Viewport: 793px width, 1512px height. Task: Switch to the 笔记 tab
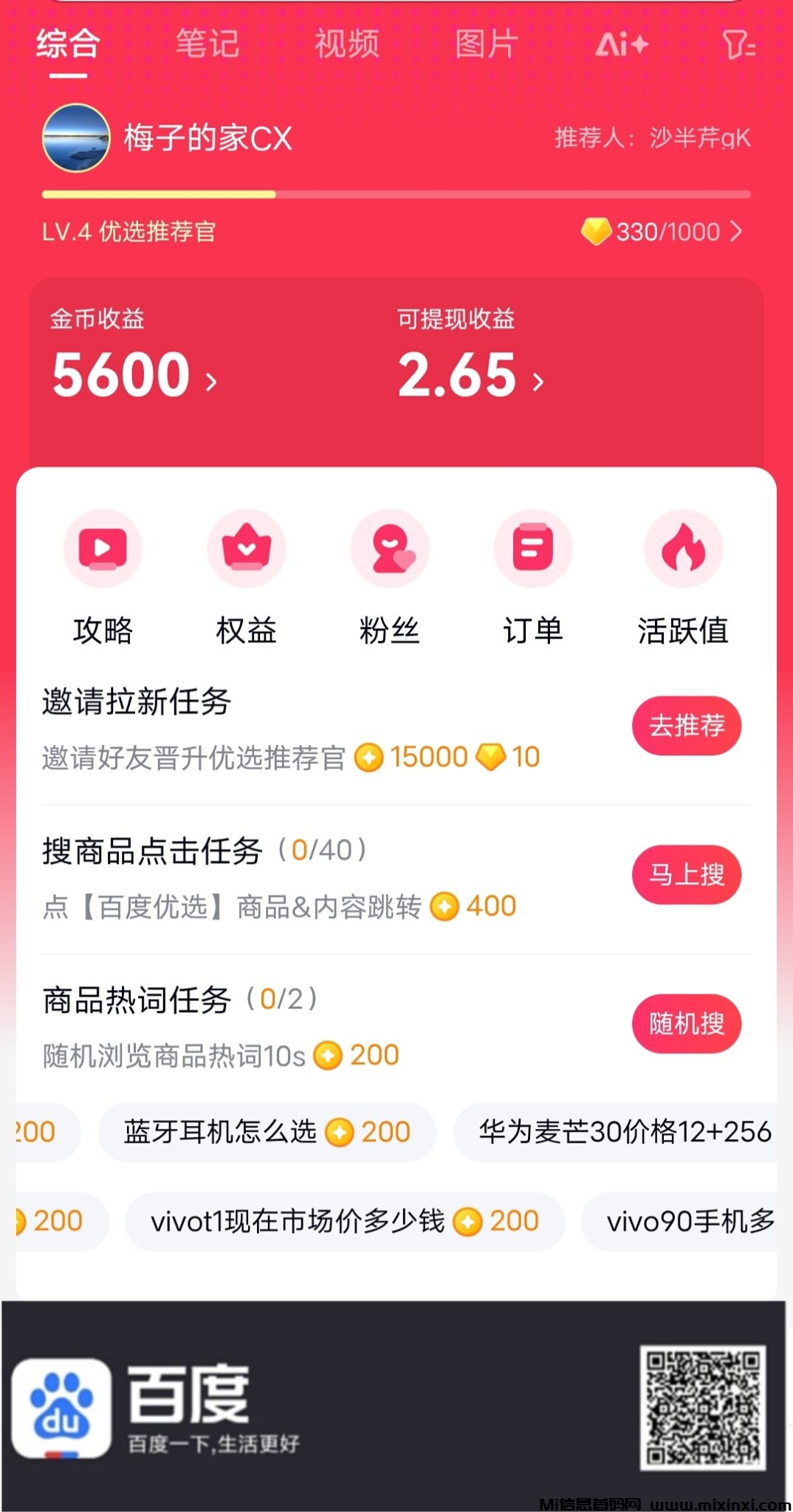point(207,44)
